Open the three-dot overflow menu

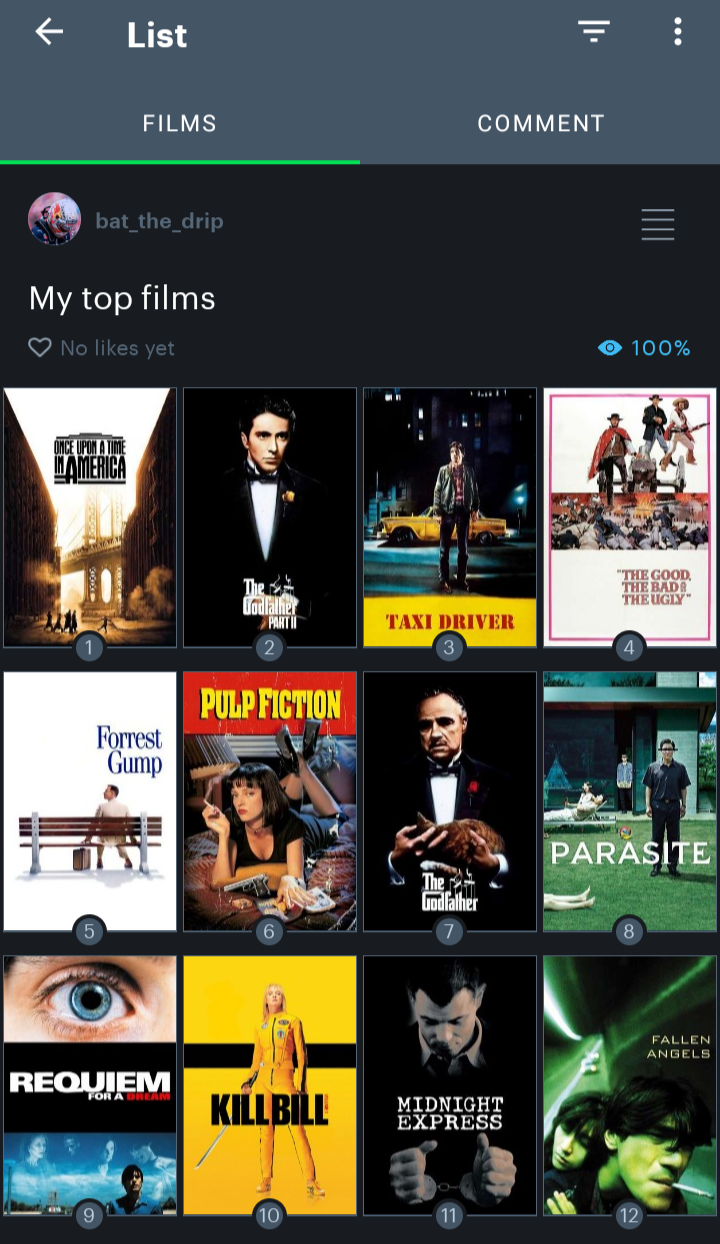tap(678, 32)
